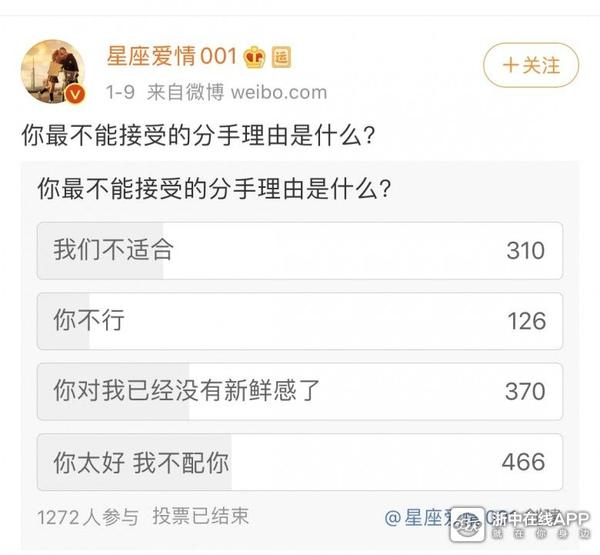
Task: Open the profile picture of 星座爱情001
Action: pos(54,72)
